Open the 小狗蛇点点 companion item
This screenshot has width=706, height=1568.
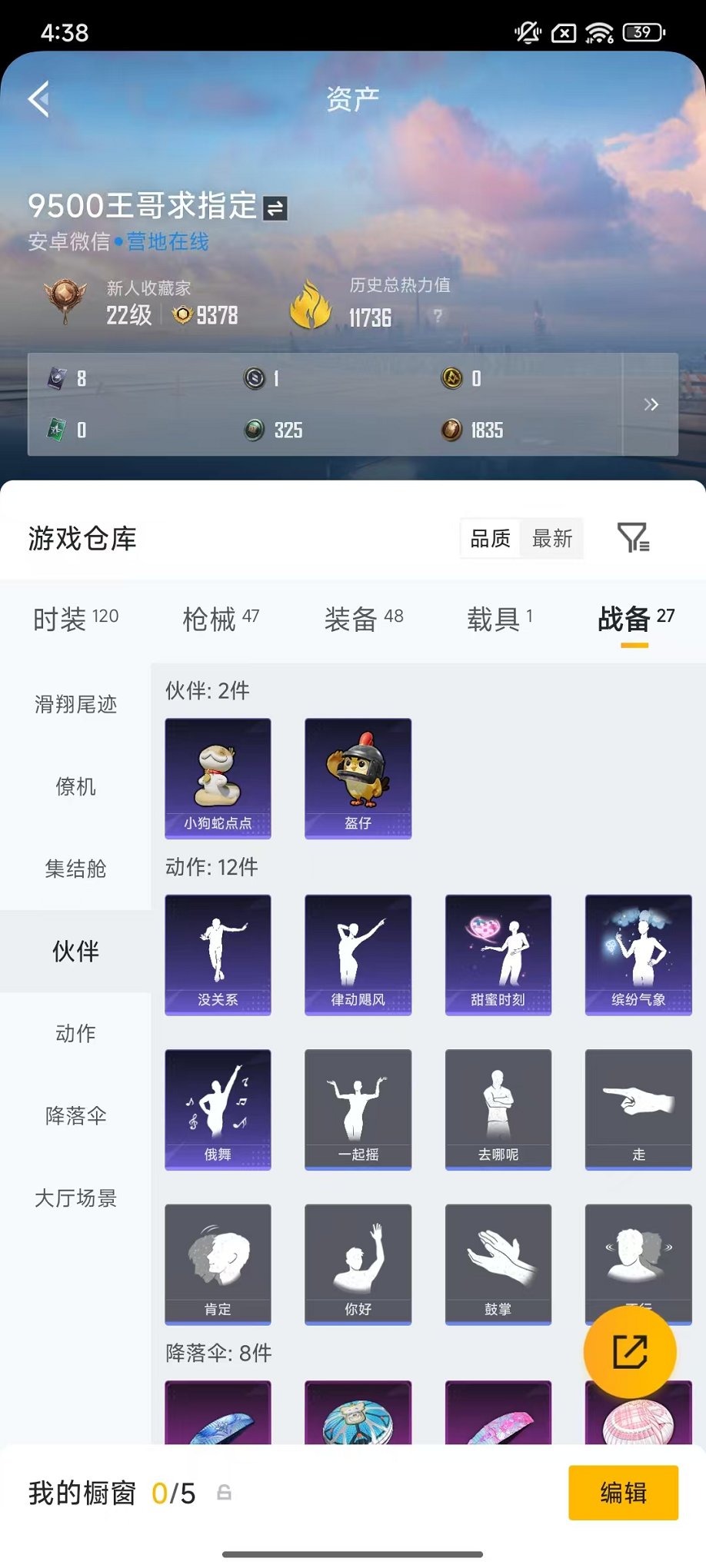point(218,778)
